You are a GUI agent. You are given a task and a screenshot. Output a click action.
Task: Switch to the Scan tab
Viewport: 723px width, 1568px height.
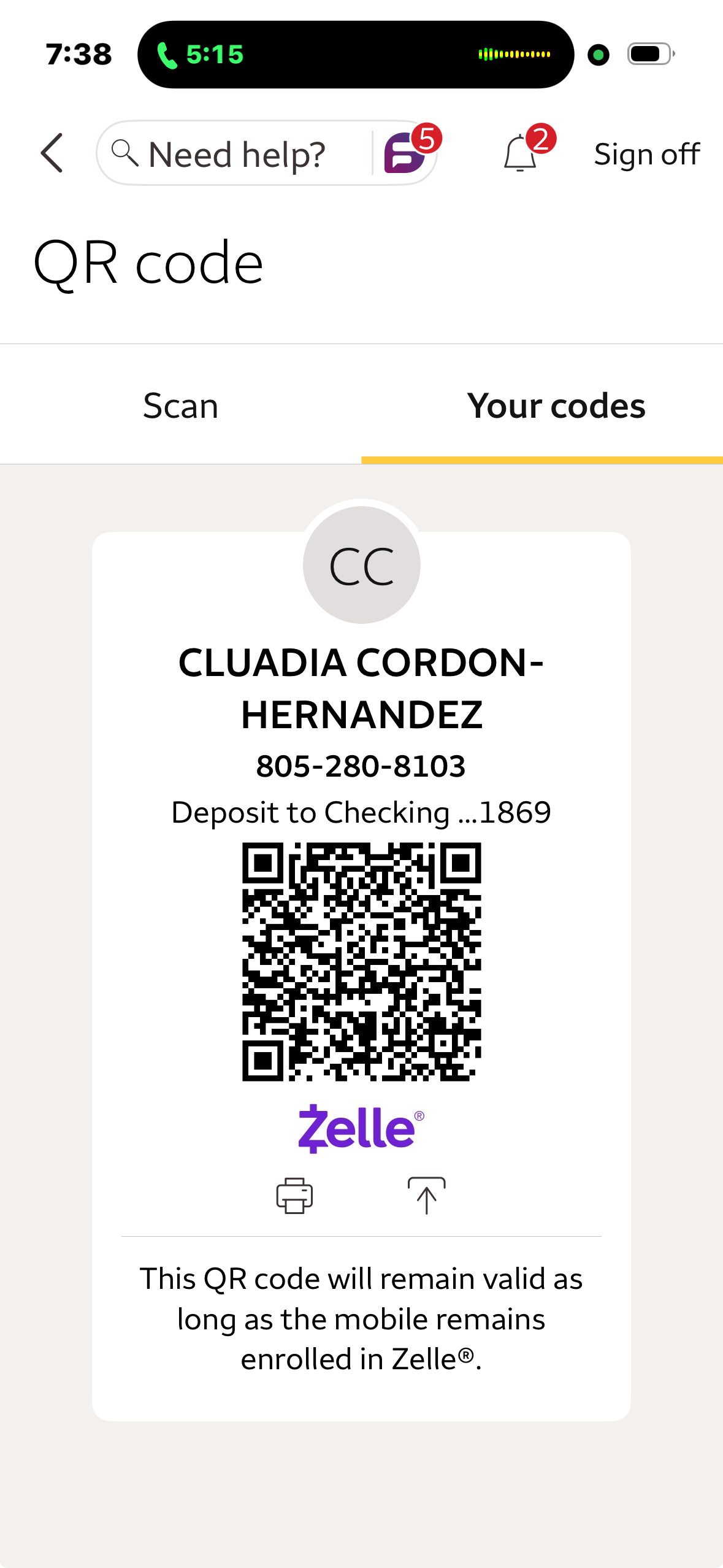[x=180, y=405]
